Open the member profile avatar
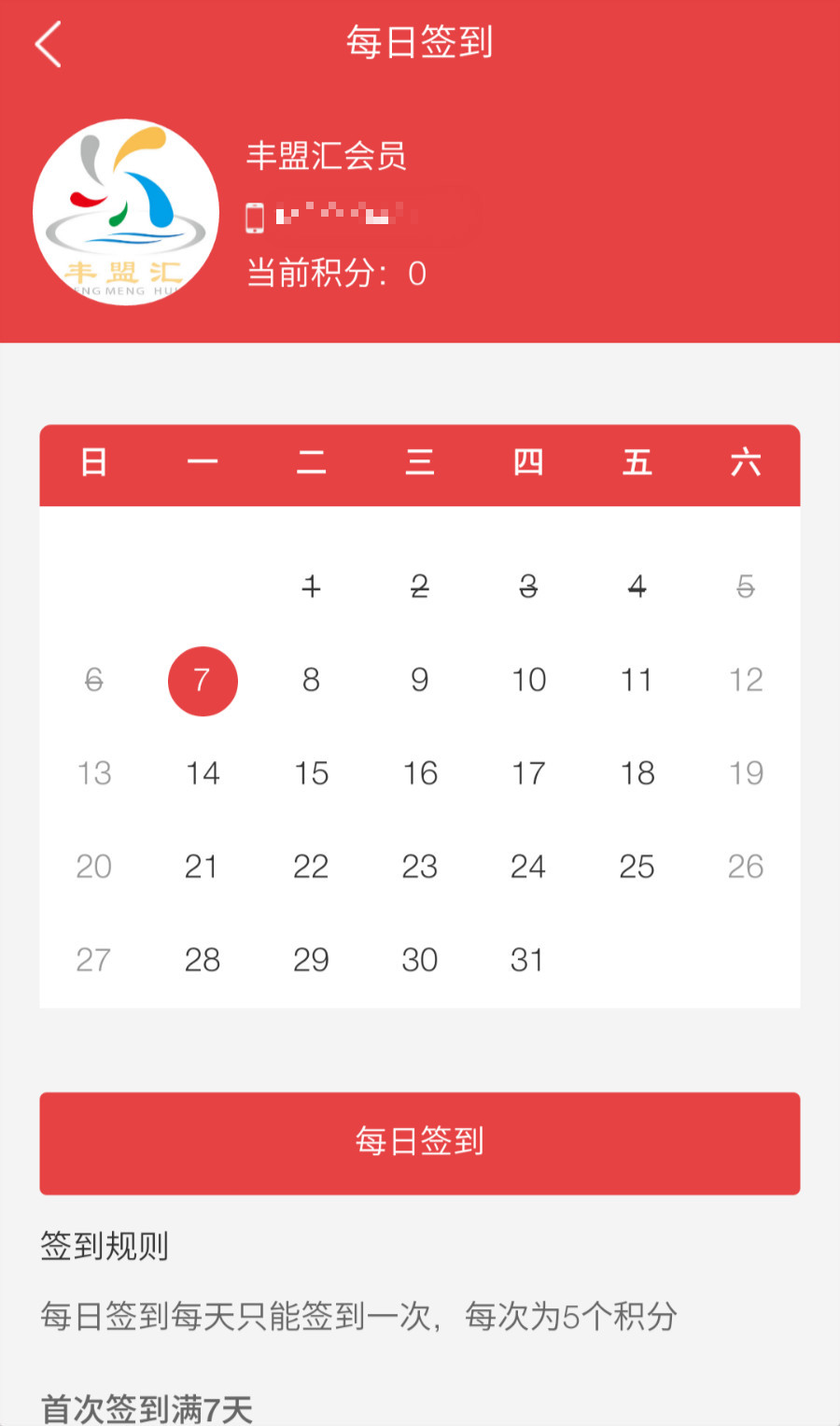This screenshot has height=1426, width=840. [x=126, y=212]
